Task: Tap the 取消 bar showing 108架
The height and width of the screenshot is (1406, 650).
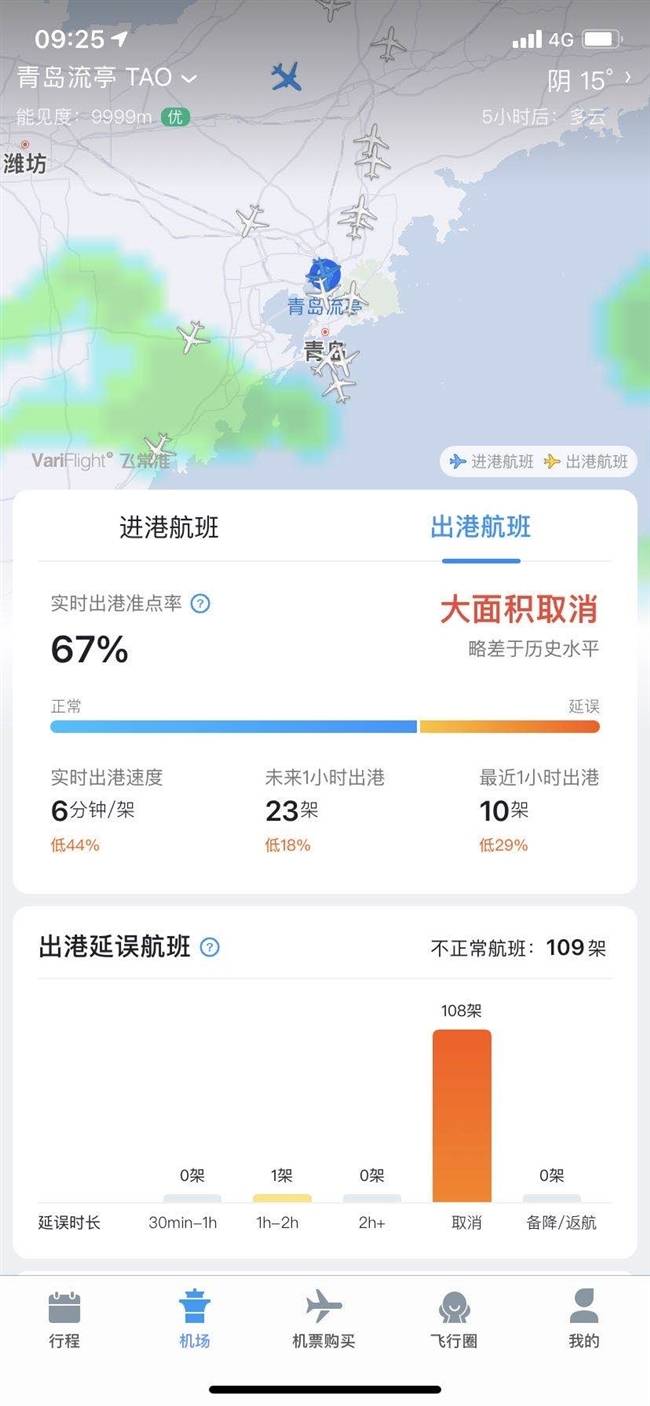Action: (461, 1115)
